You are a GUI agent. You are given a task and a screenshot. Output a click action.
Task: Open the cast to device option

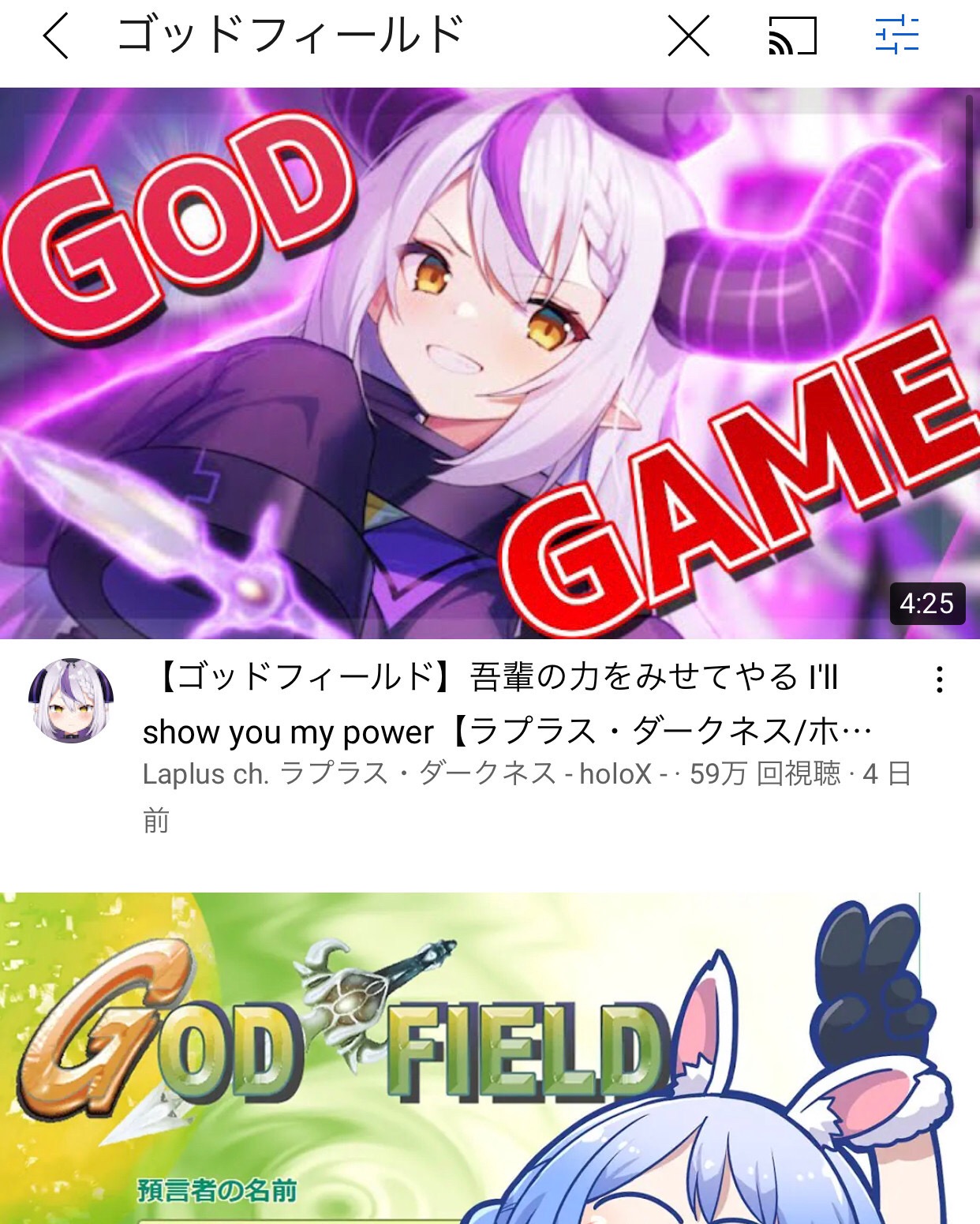pos(792,36)
